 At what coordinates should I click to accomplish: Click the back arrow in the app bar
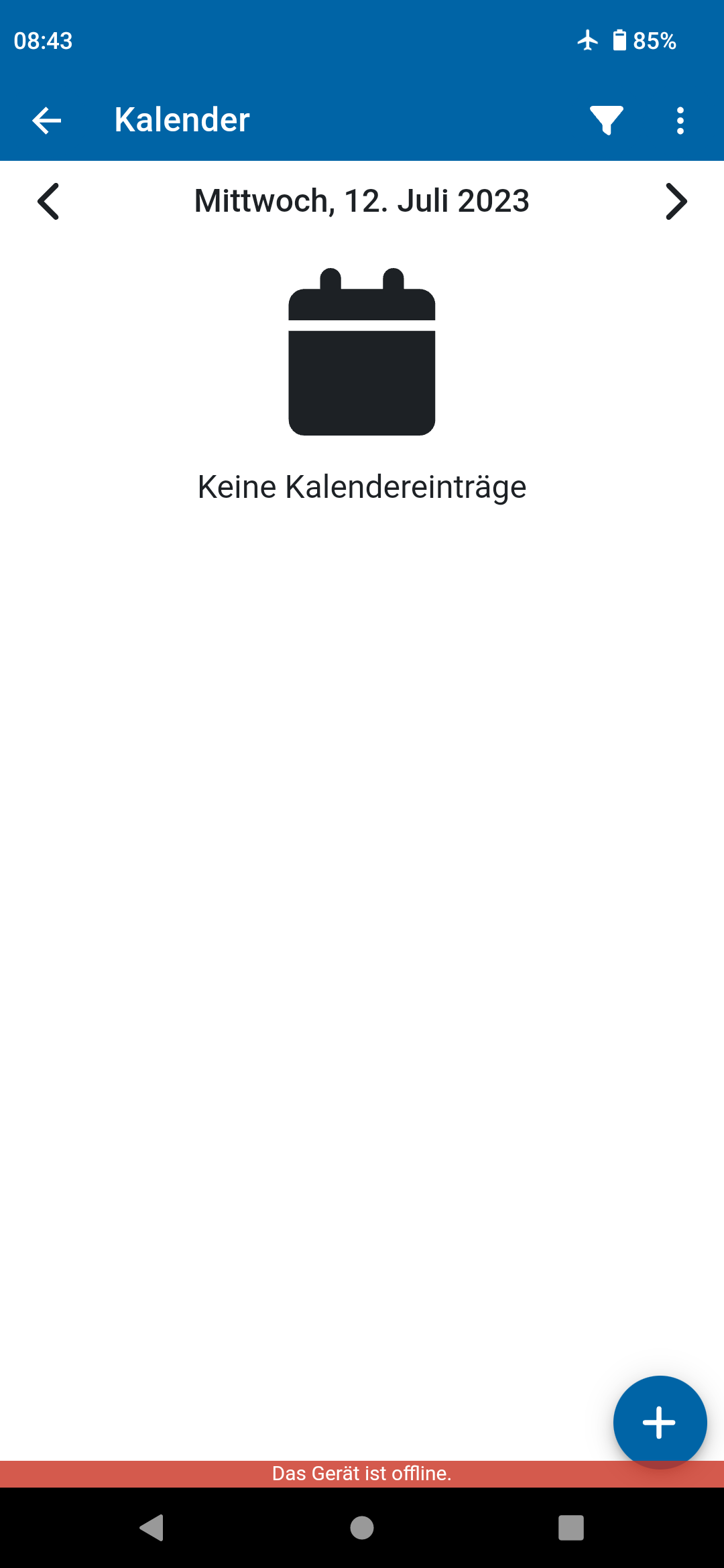[x=46, y=121]
